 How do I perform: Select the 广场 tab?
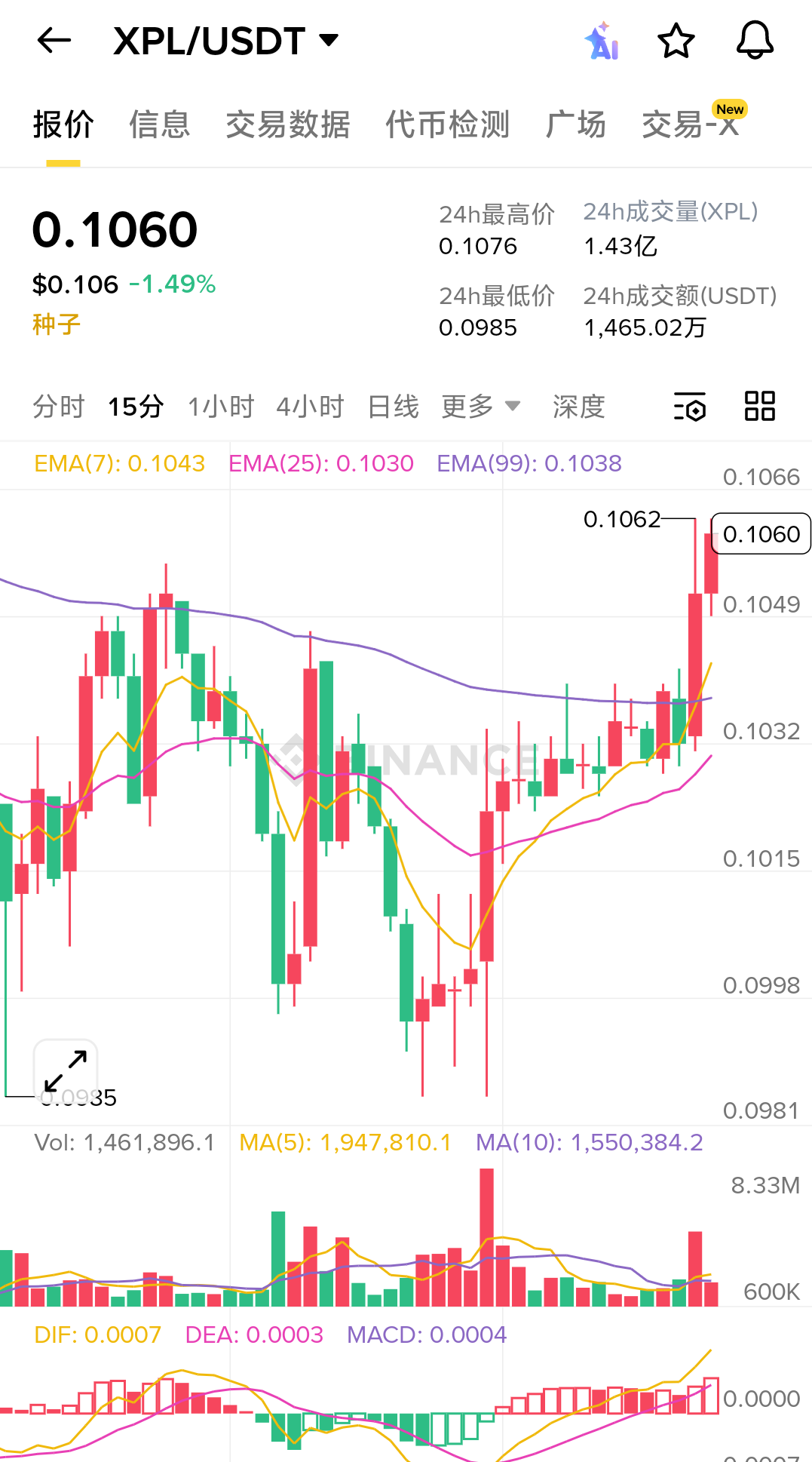[576, 124]
